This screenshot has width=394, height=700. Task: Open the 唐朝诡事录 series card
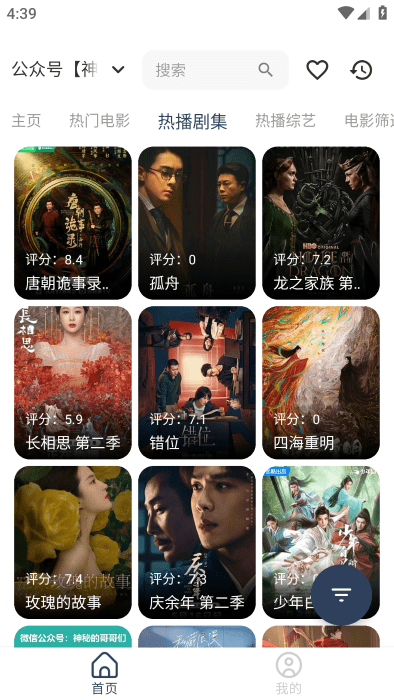pyautogui.click(x=73, y=223)
